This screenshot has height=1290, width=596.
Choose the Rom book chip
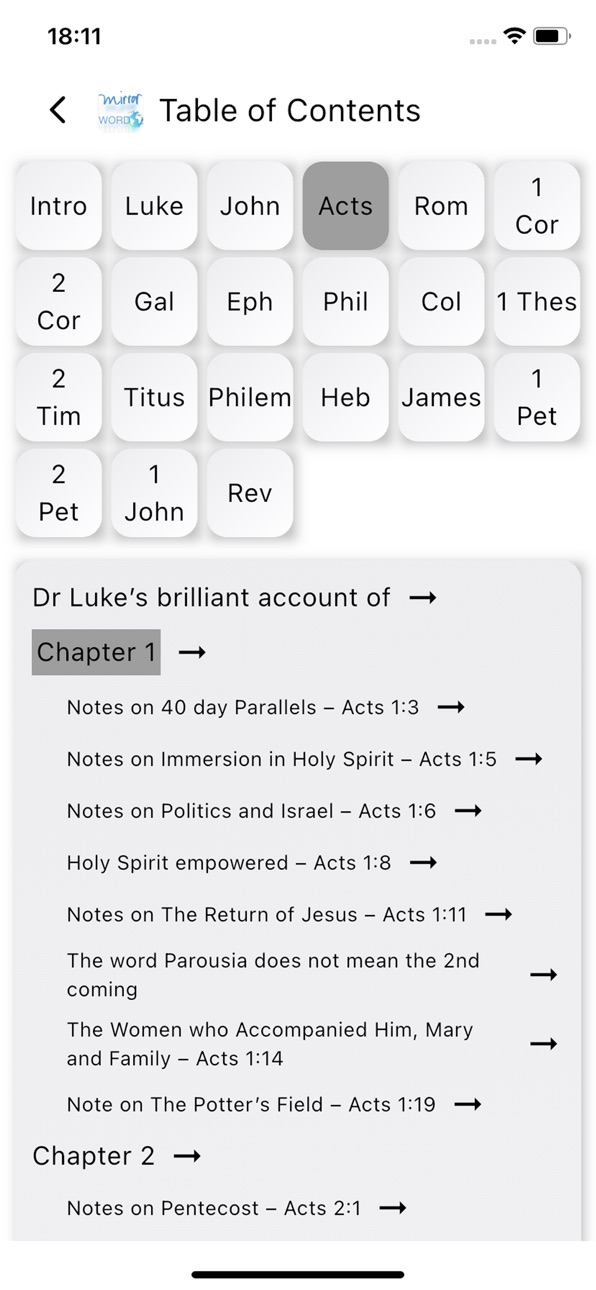[x=441, y=206]
